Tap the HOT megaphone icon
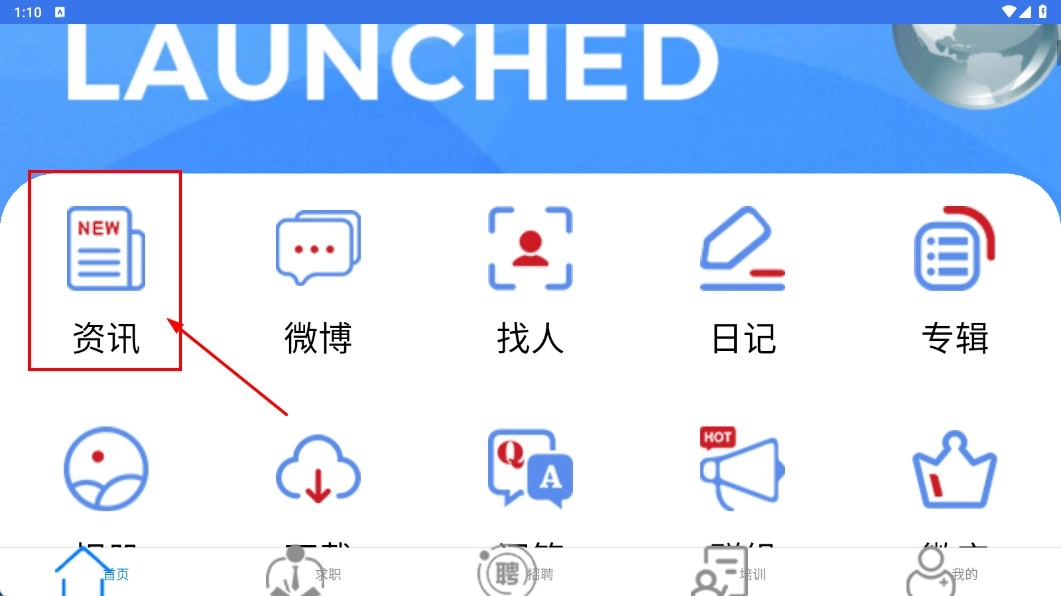The height and width of the screenshot is (596, 1061). pyautogui.click(x=742, y=468)
